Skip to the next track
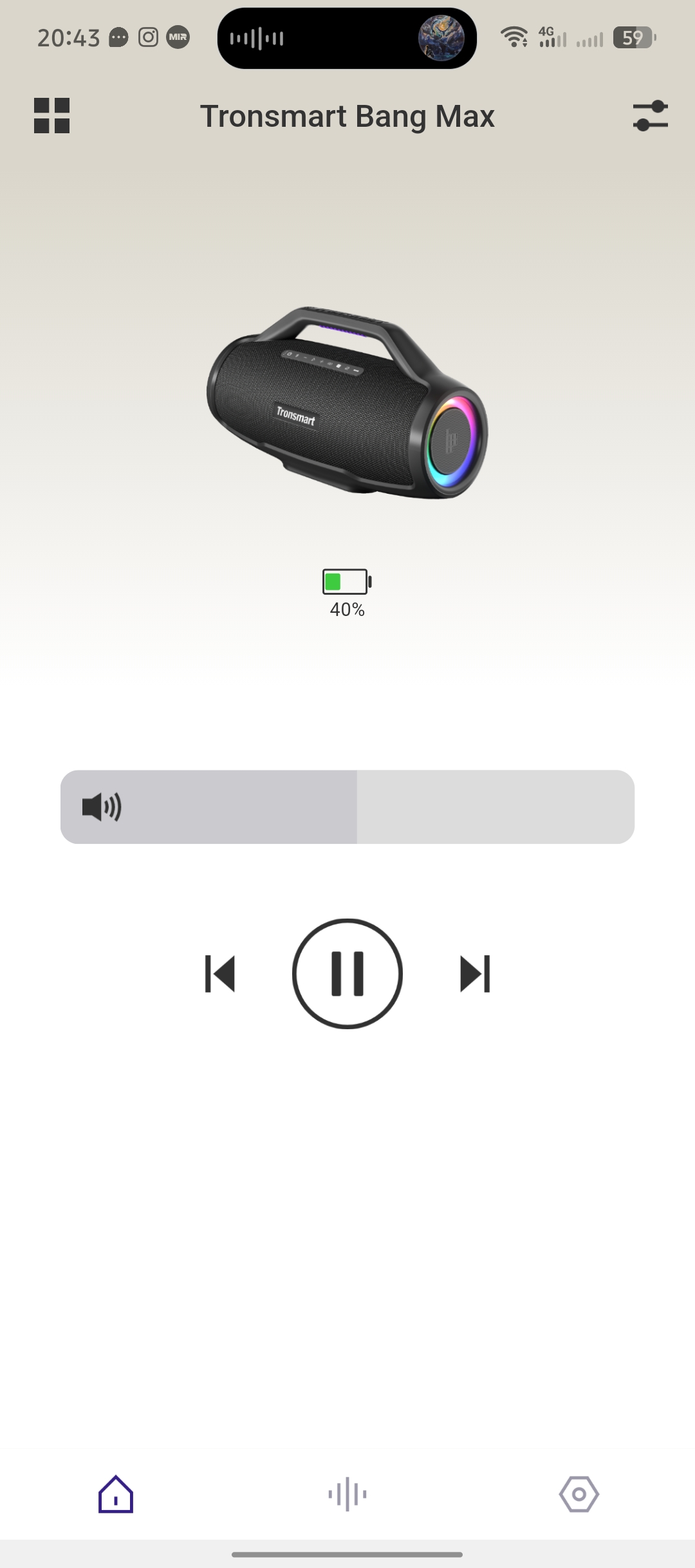 [476, 974]
